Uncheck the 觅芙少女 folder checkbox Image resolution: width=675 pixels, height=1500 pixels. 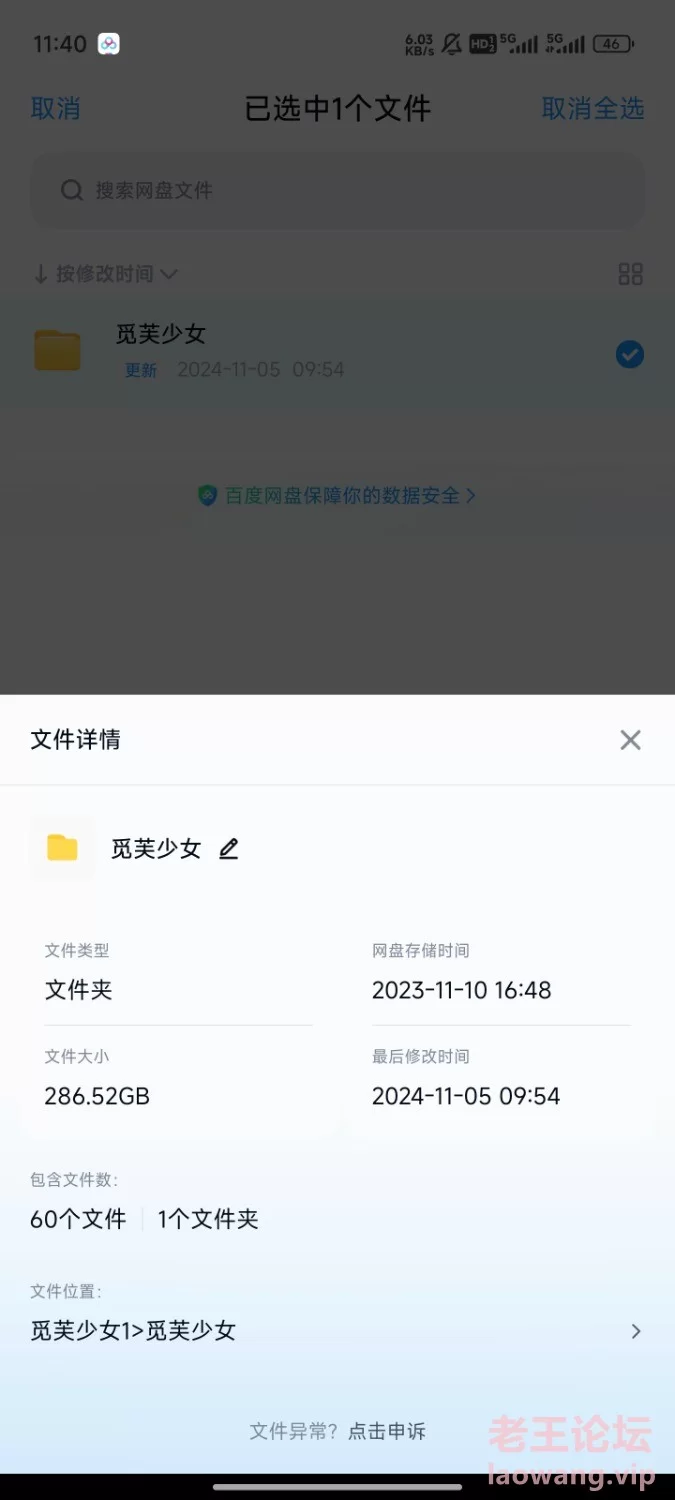630,354
